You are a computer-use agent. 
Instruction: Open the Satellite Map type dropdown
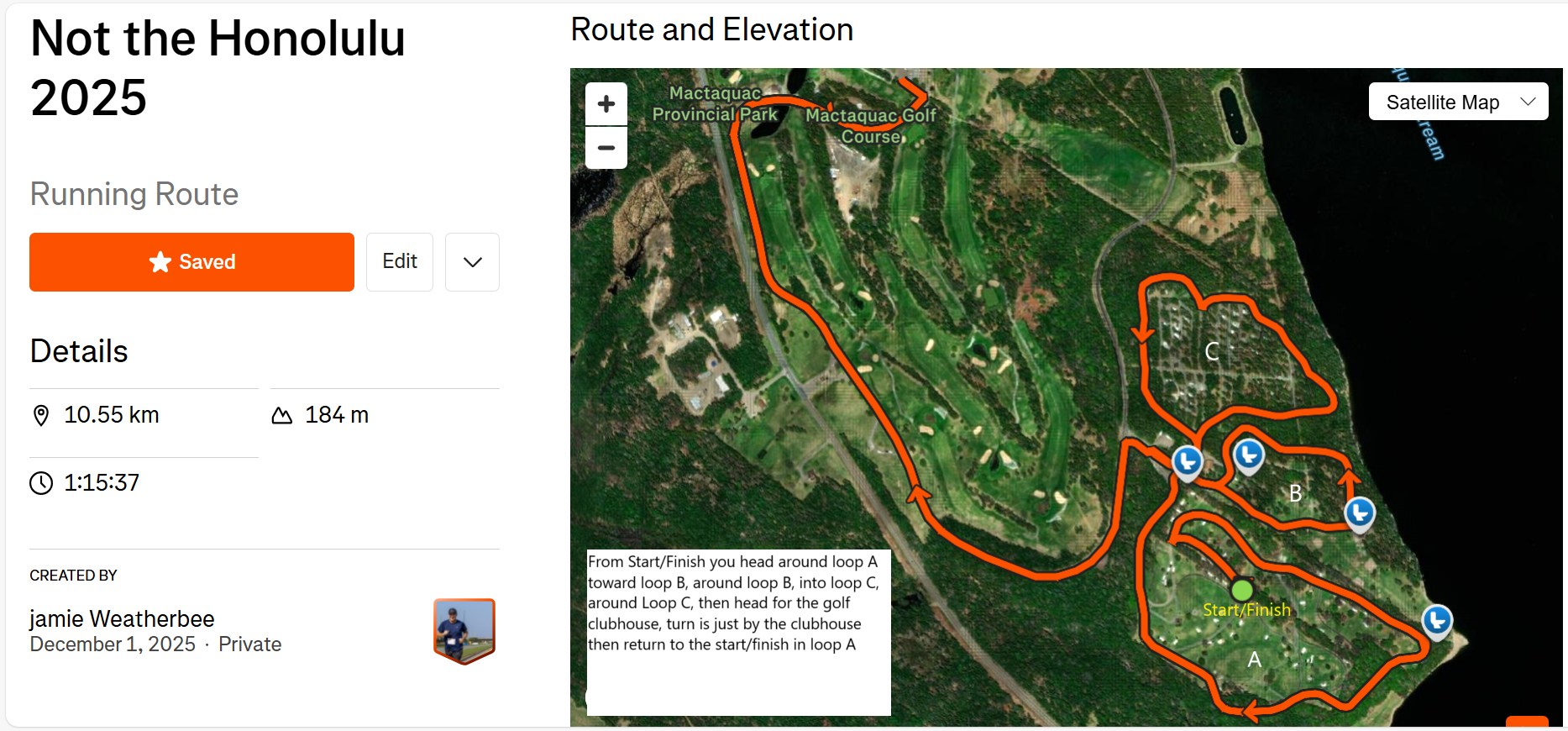click(1458, 103)
